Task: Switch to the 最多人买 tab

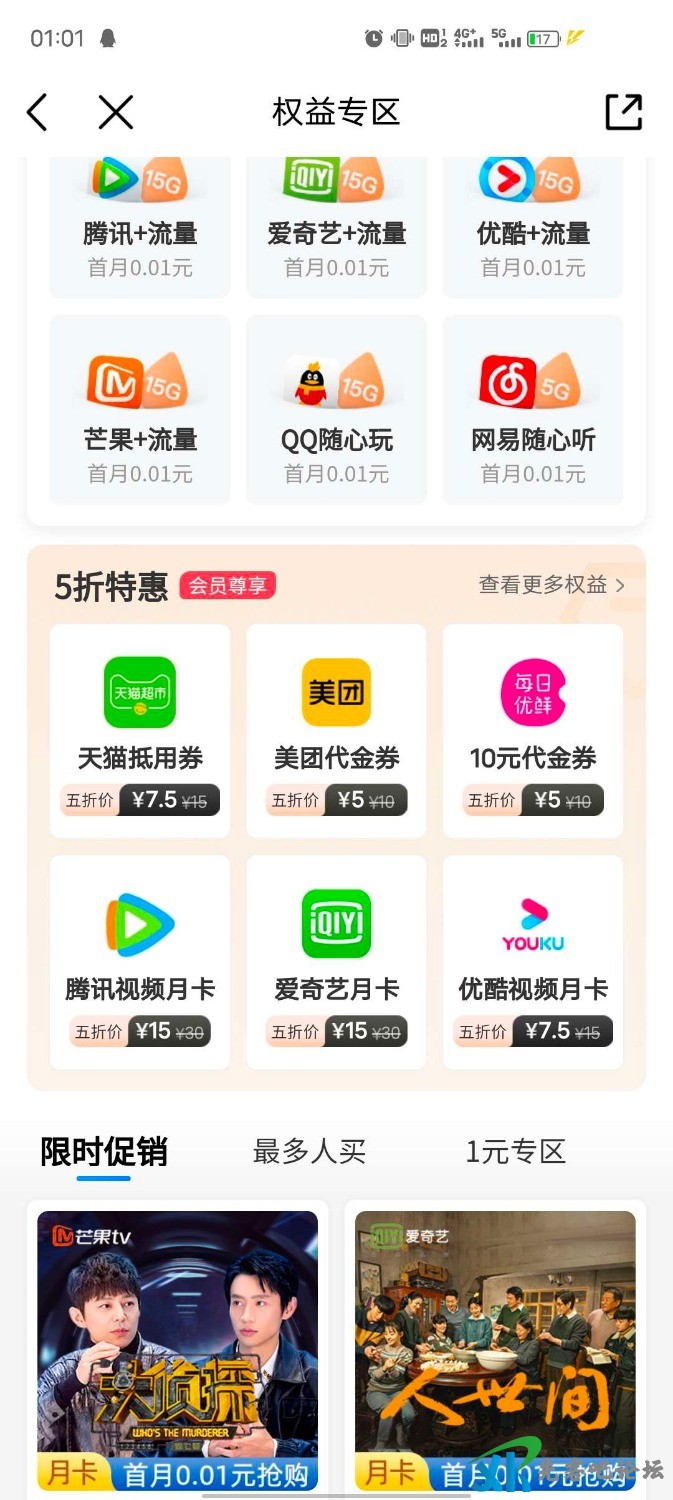Action: (x=309, y=1152)
